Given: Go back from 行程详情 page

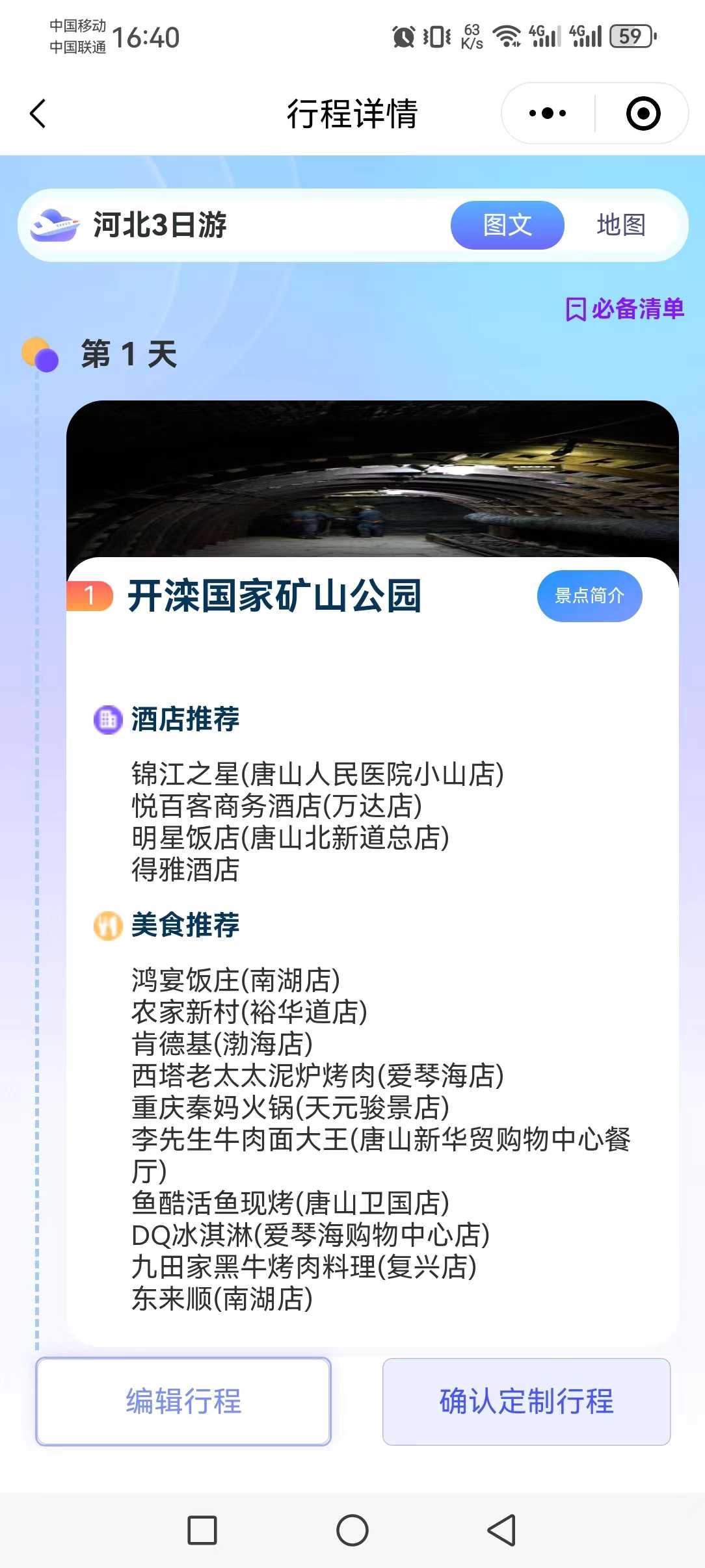Looking at the screenshot, I should click(x=38, y=114).
